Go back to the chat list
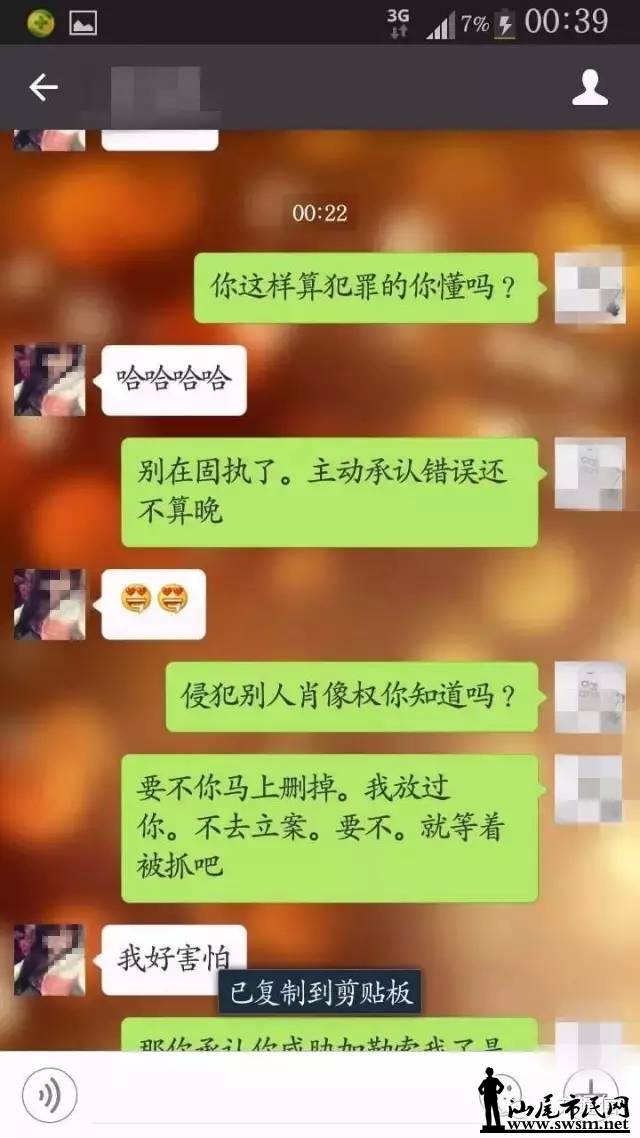Image resolution: width=640 pixels, height=1138 pixels. click(x=43, y=88)
